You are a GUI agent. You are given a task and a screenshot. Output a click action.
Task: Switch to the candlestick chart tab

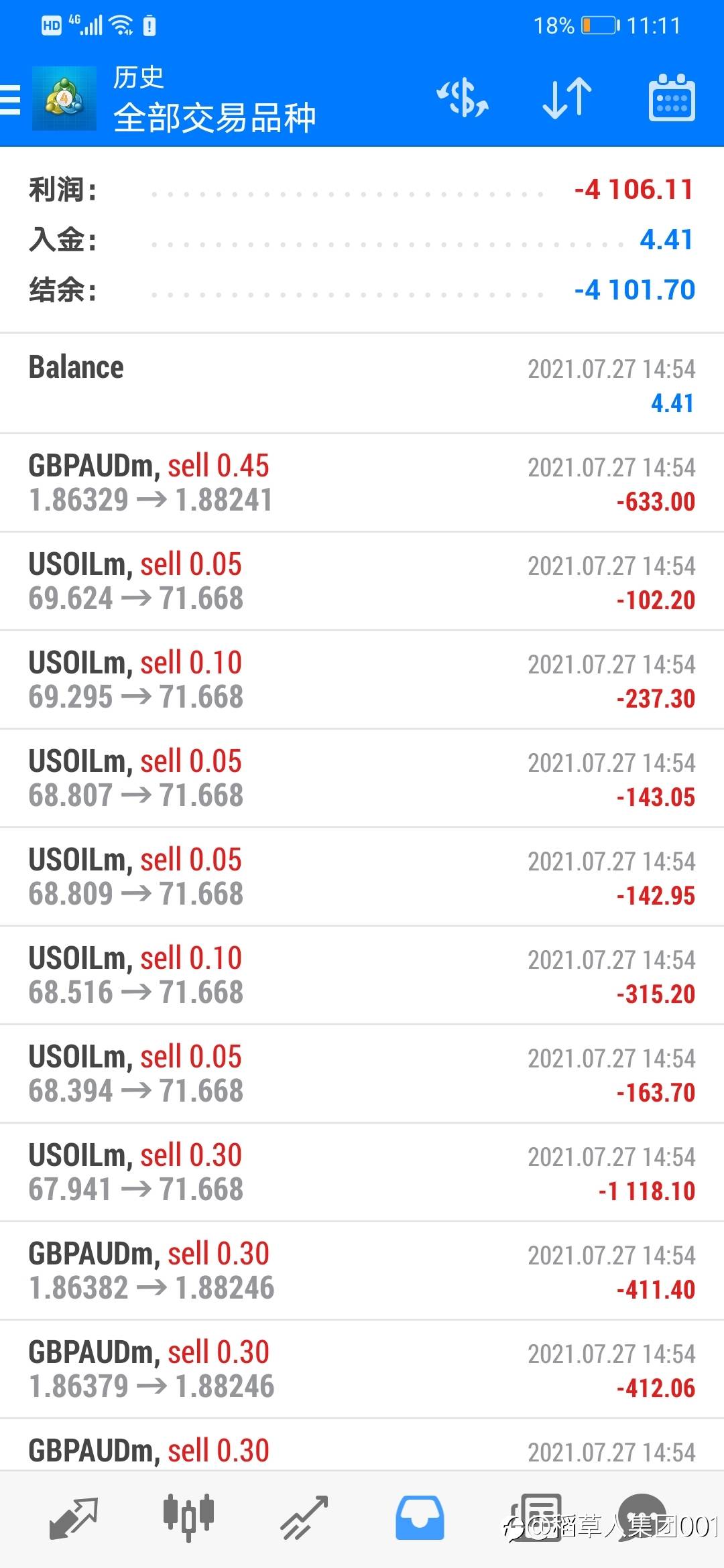(188, 1517)
